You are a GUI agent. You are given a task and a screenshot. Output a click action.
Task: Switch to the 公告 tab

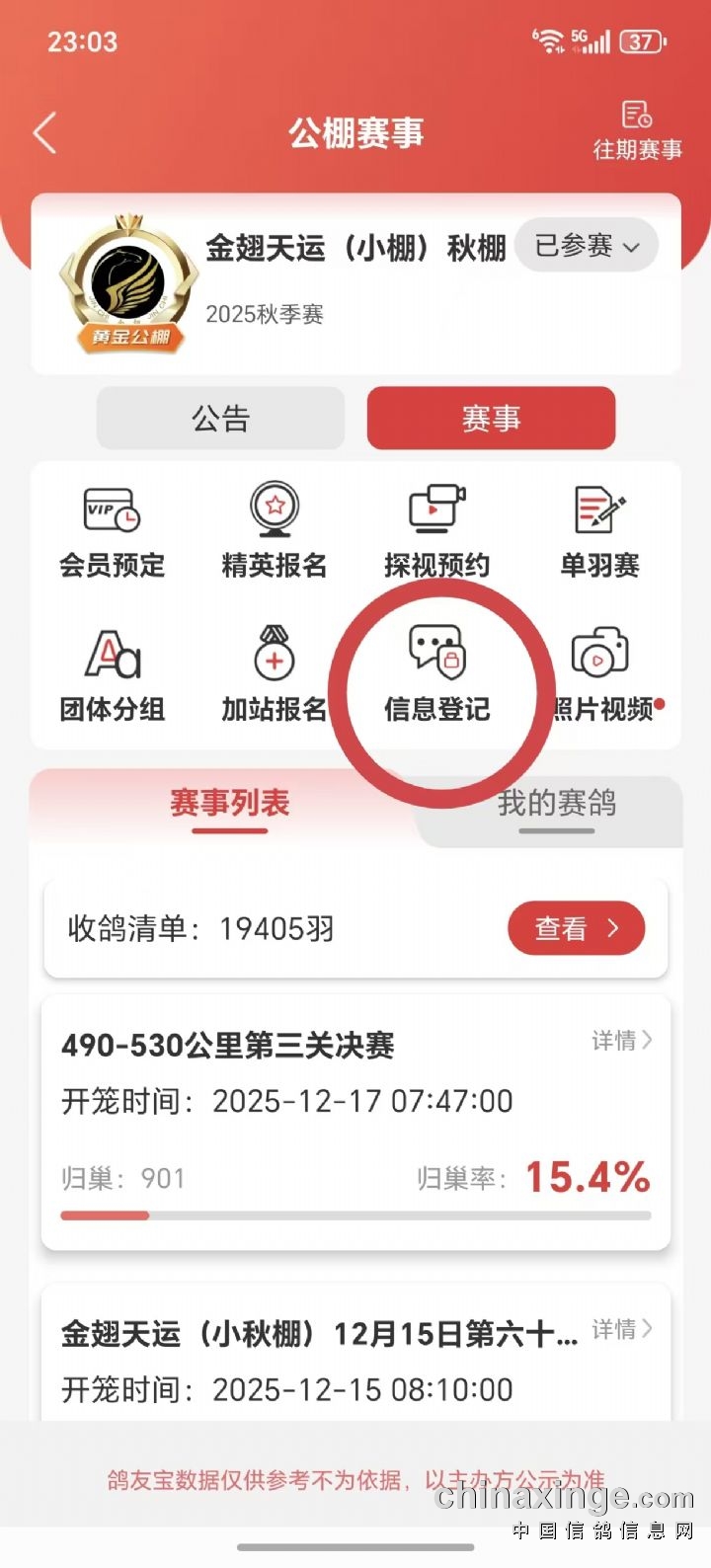[x=220, y=419]
